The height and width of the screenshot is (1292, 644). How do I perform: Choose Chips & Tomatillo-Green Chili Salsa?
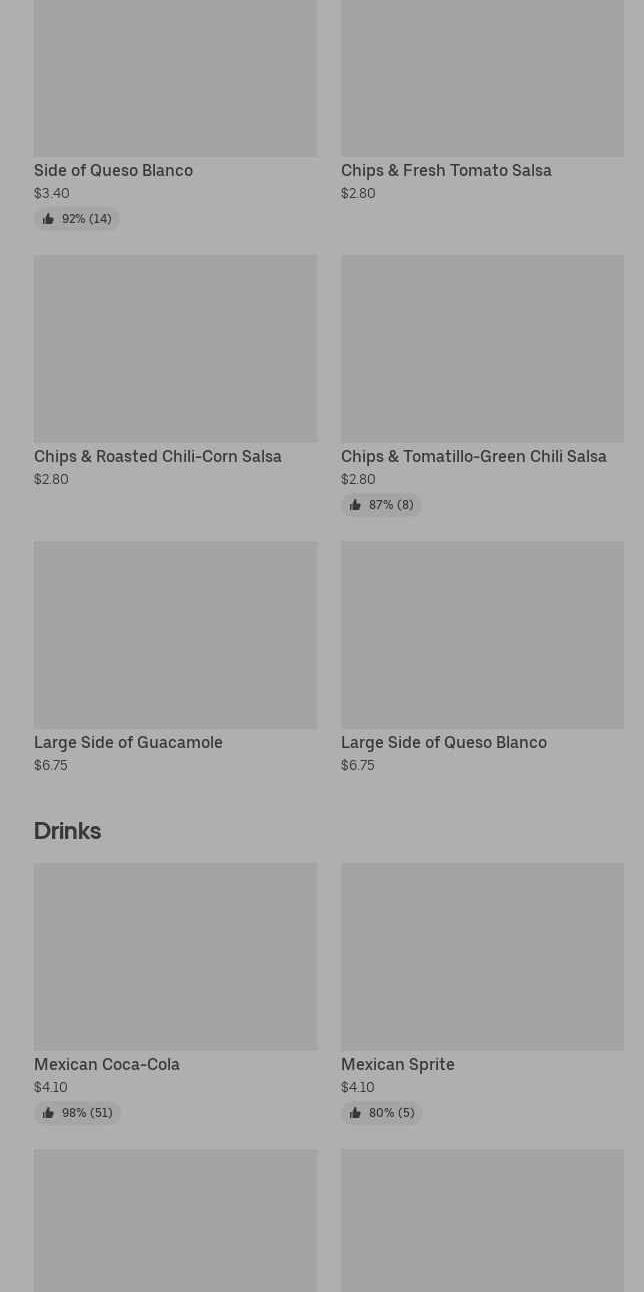pos(482,385)
